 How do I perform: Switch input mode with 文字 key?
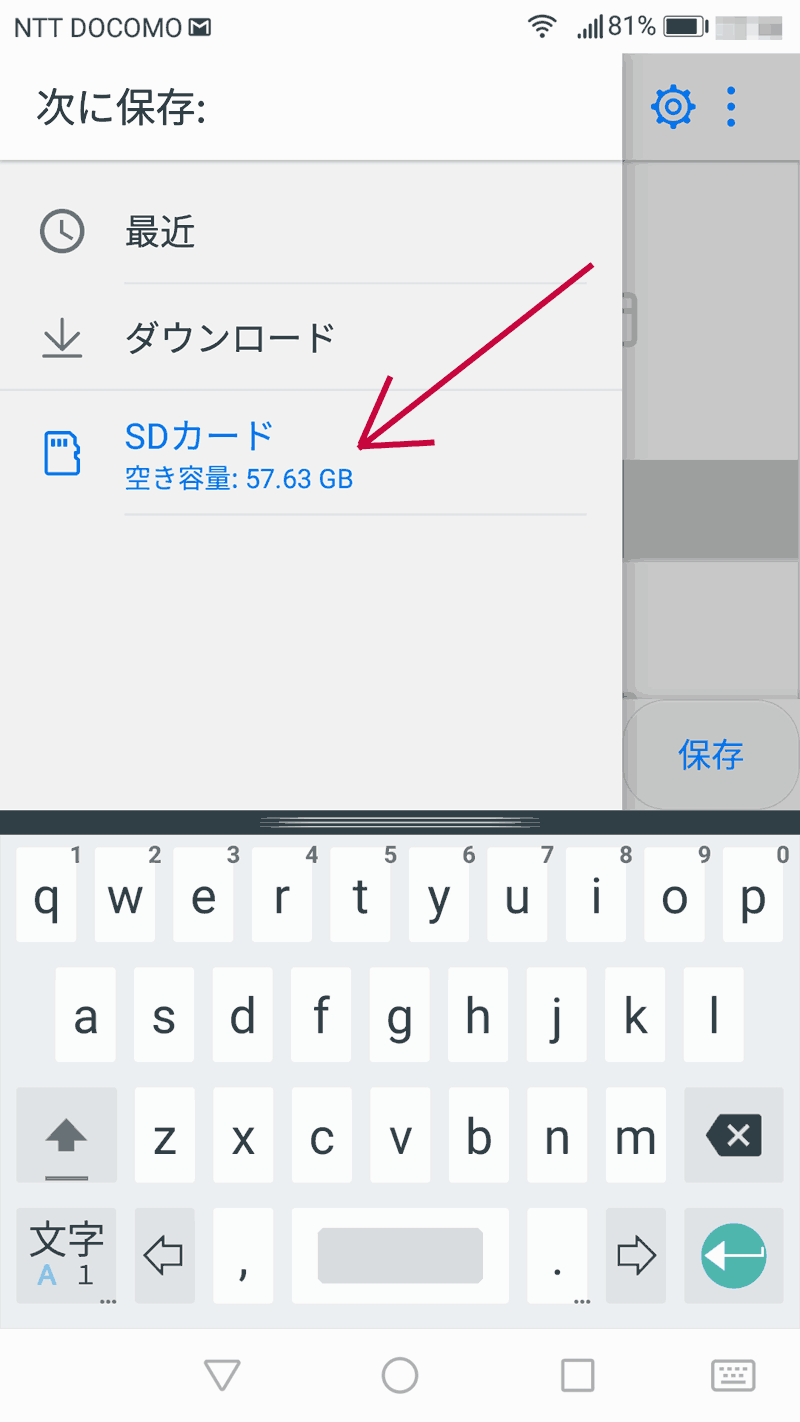click(67, 1254)
